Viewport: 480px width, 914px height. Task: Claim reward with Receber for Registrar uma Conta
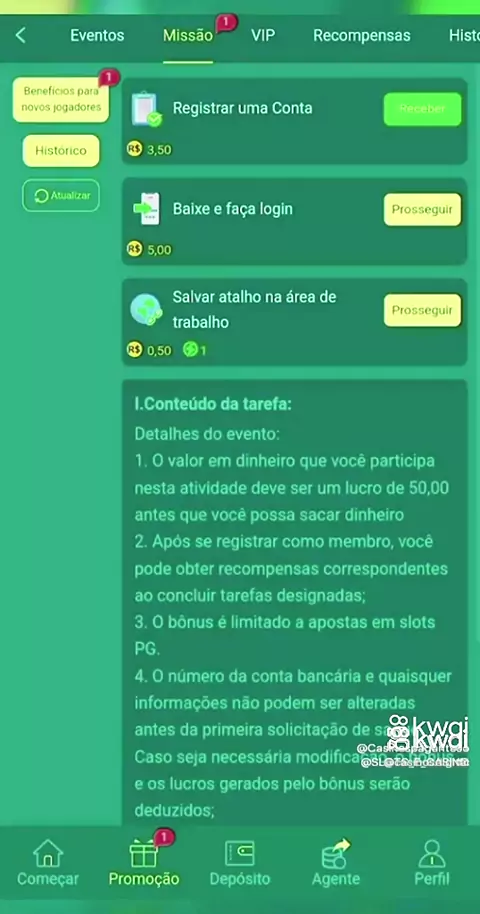[422, 109]
